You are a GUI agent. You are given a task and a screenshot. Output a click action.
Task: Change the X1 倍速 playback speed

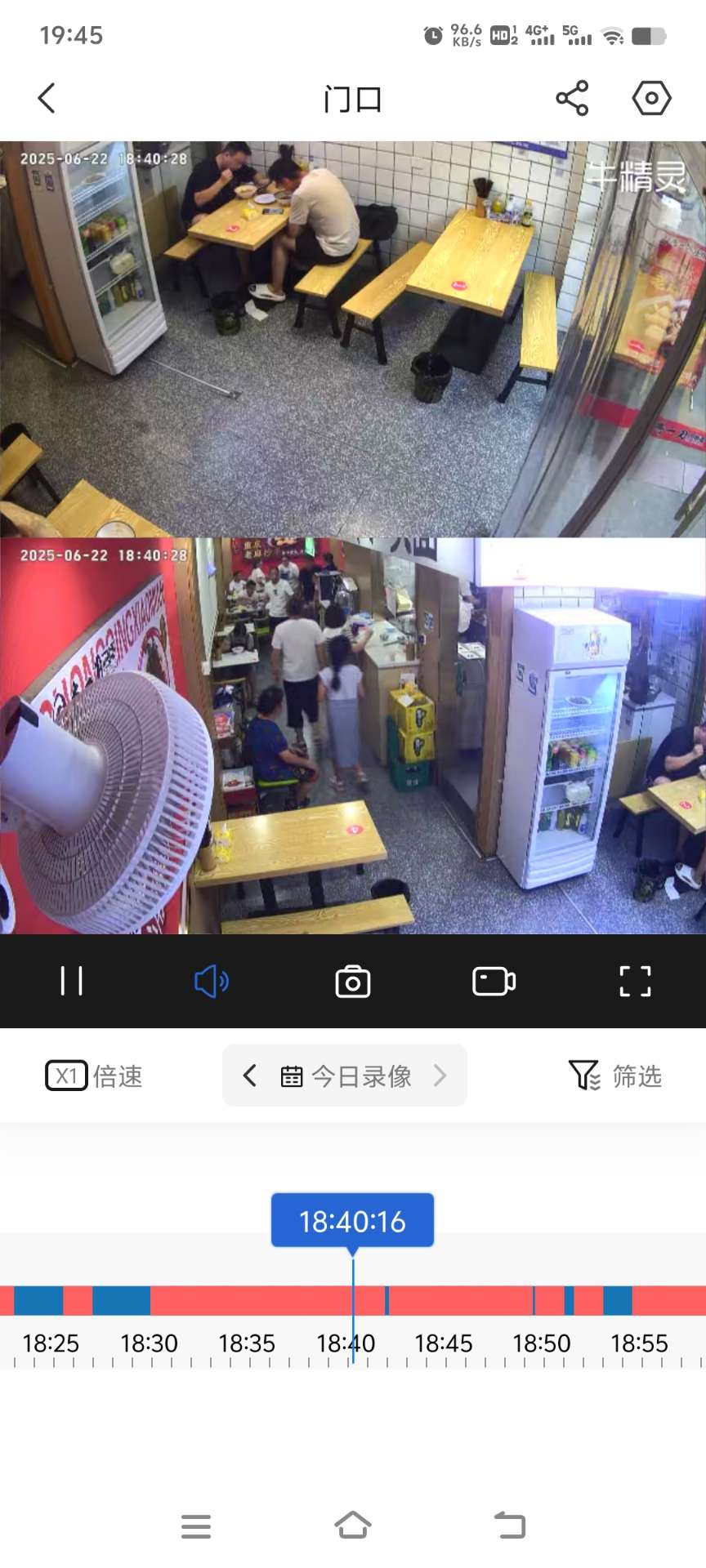[94, 1076]
